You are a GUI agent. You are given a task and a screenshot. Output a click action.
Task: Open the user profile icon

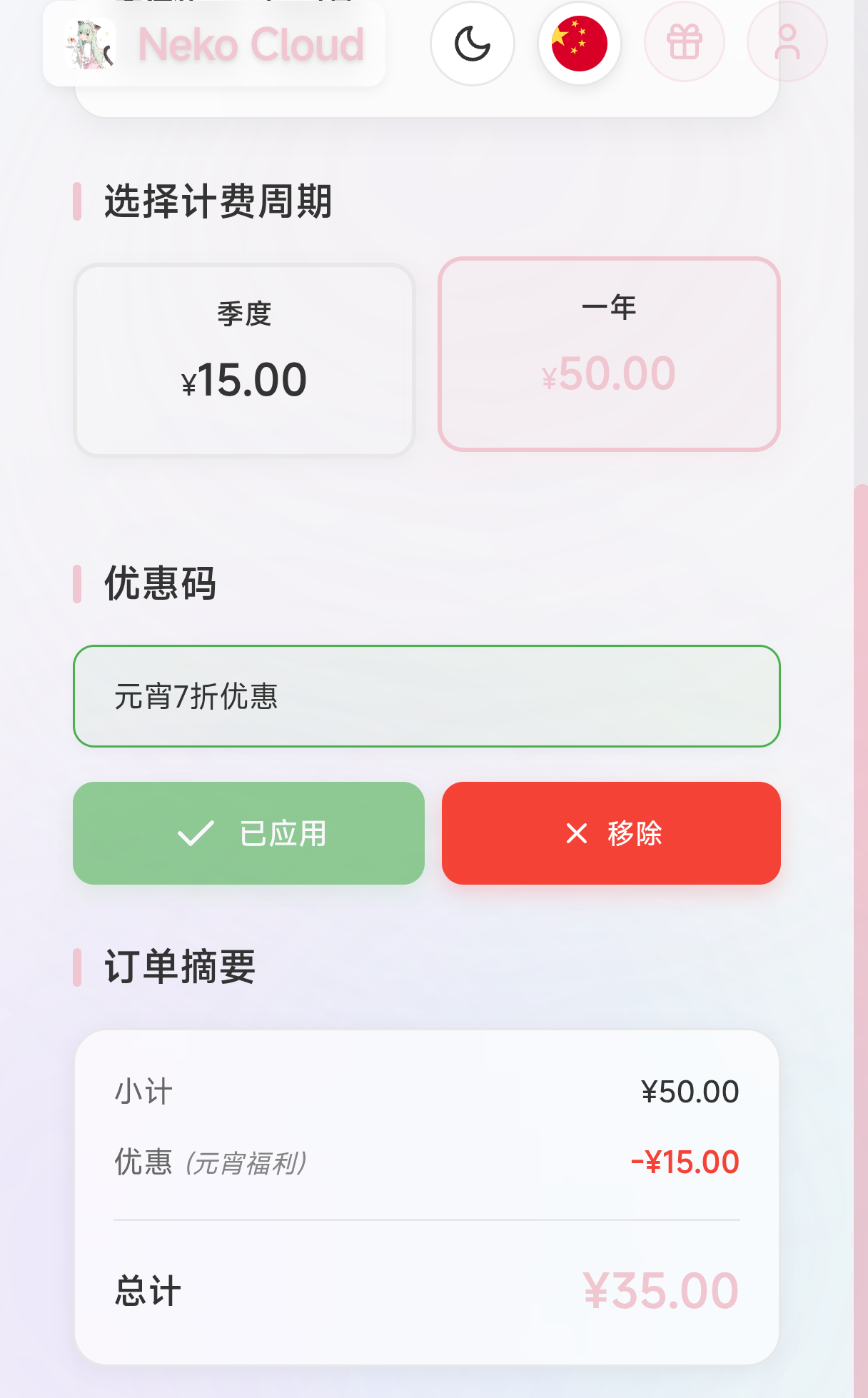pos(787,41)
